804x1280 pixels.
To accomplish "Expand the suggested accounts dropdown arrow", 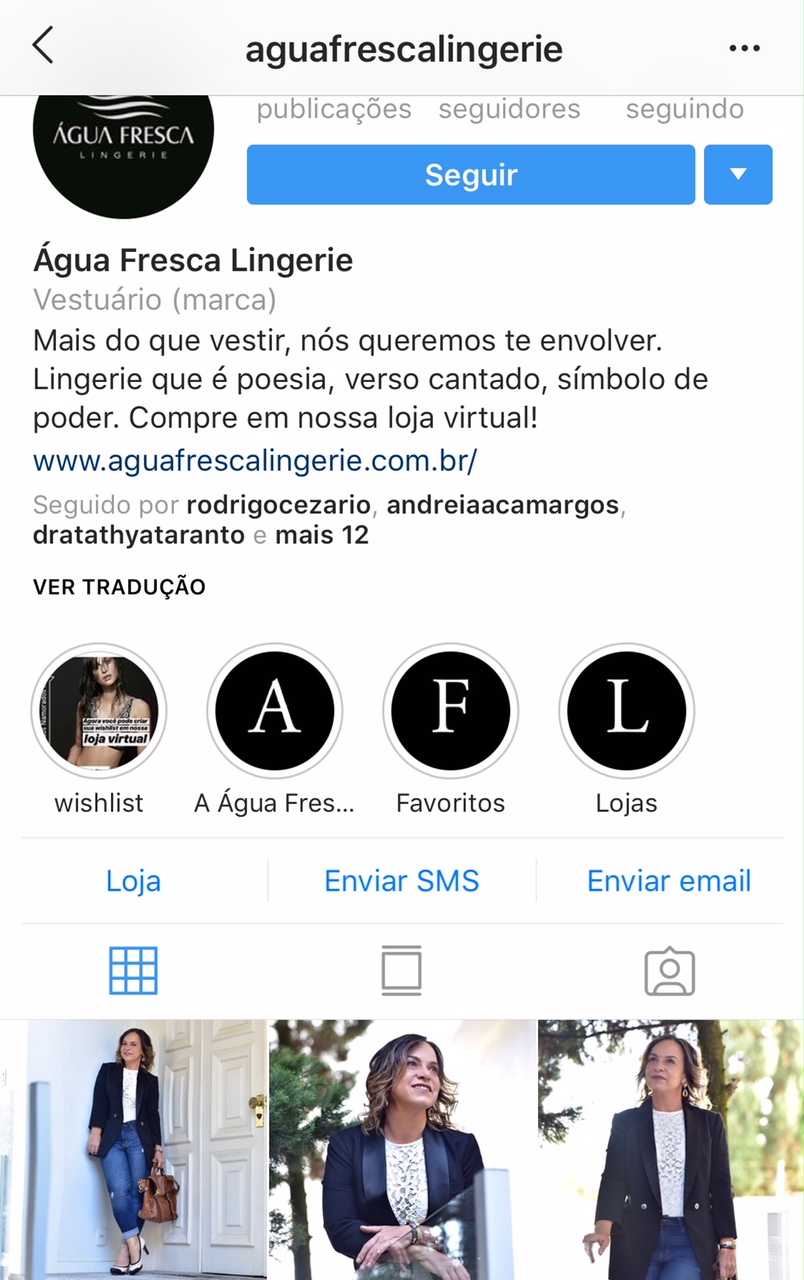I will click(x=738, y=175).
